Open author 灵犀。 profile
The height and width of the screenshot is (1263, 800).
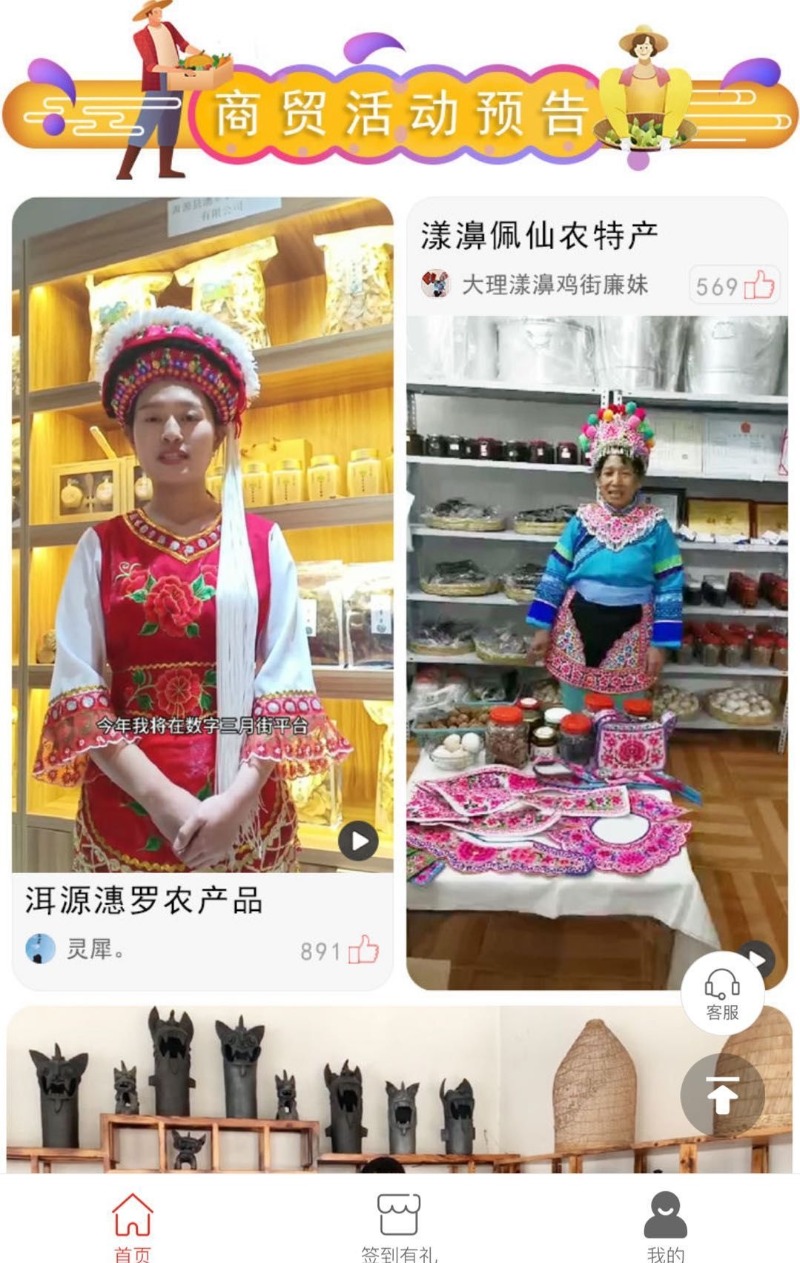pyautogui.click(x=42, y=948)
